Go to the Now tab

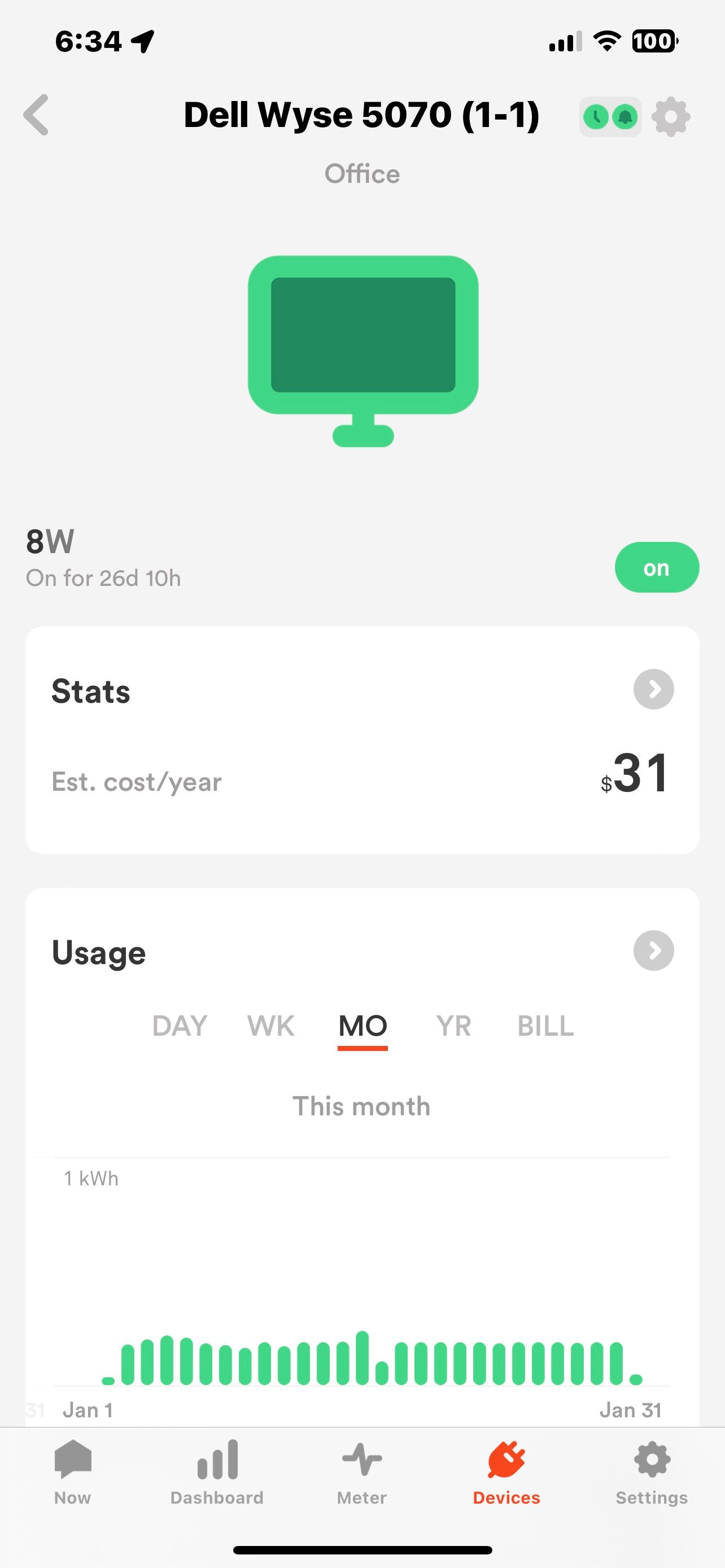pyautogui.click(x=72, y=1472)
